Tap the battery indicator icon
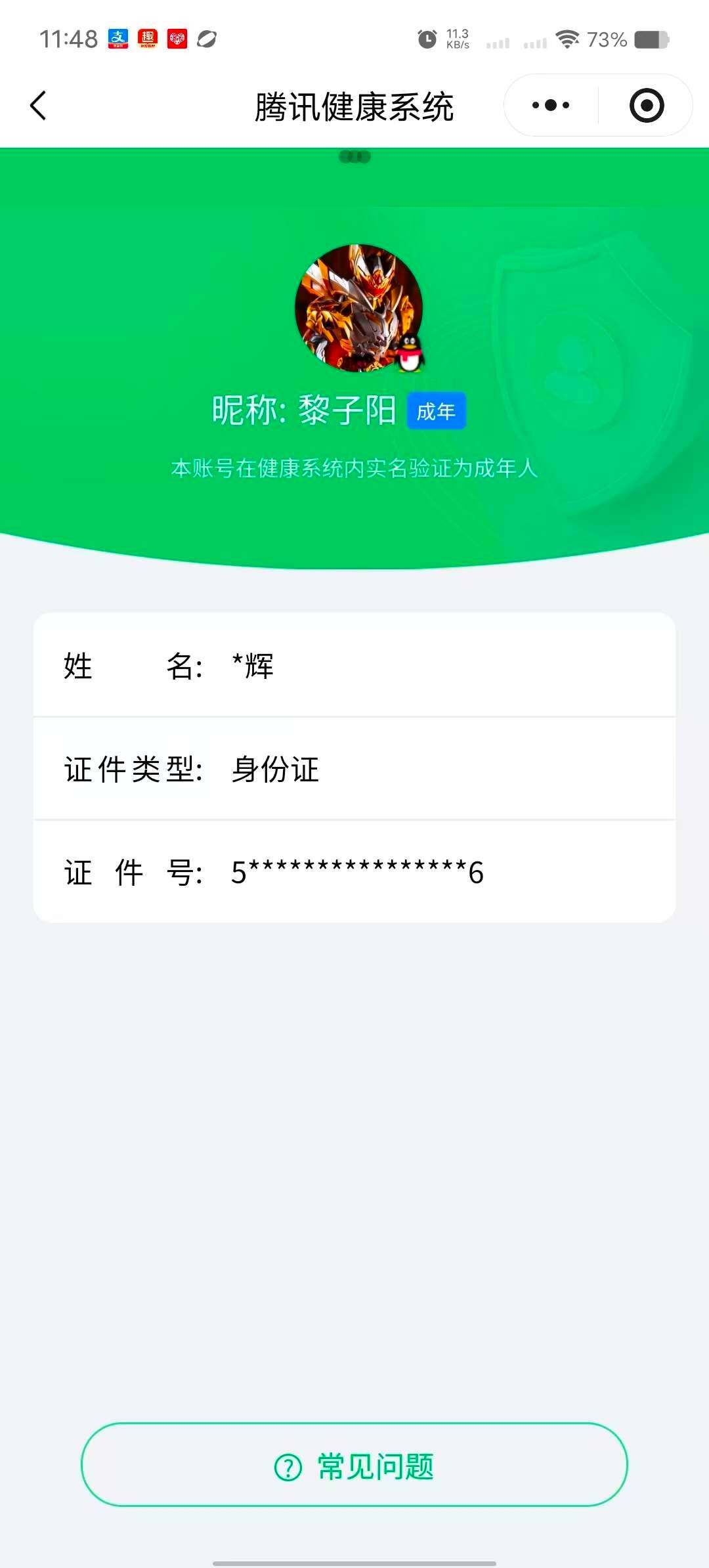 pos(650,39)
